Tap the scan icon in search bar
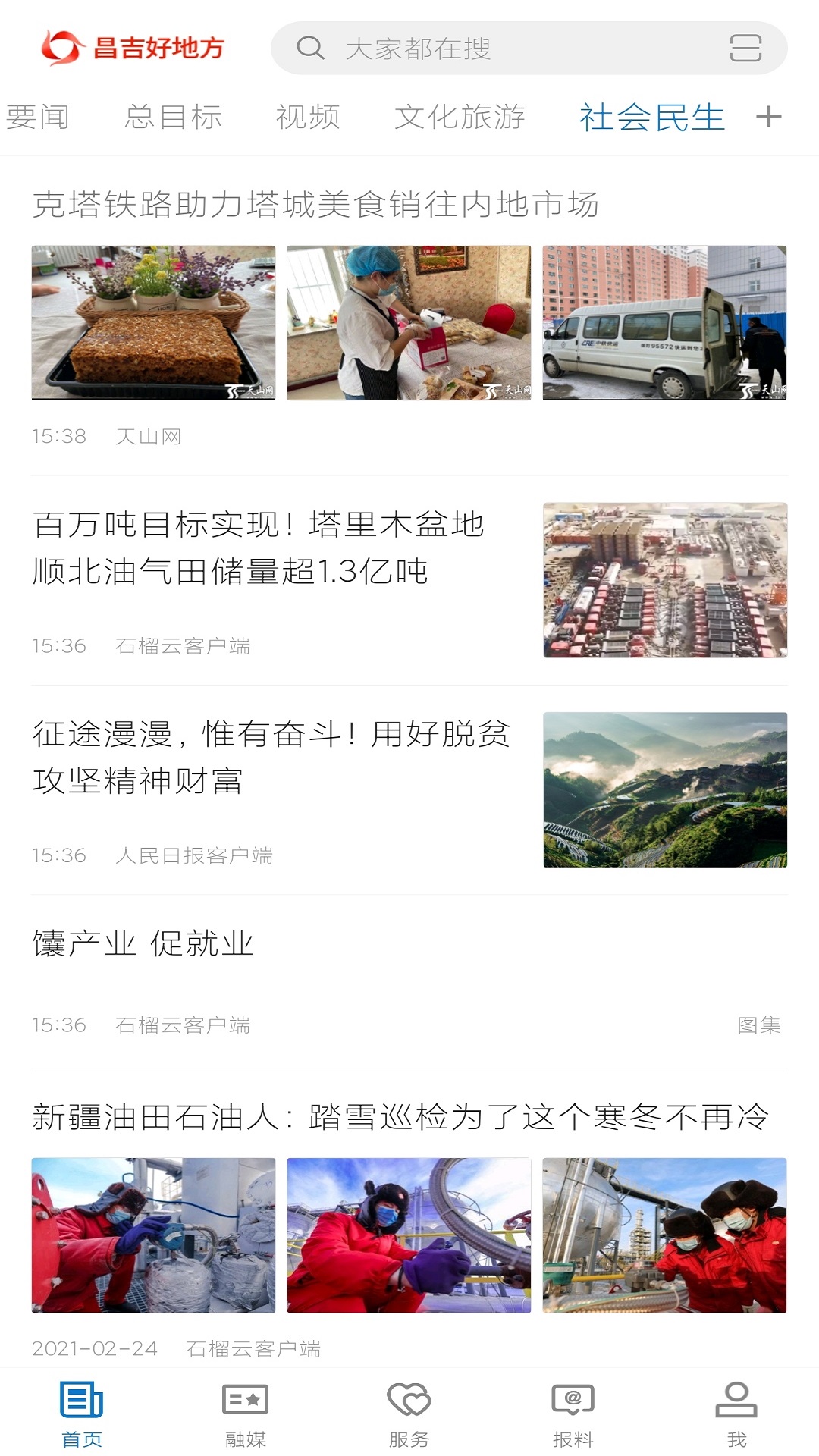This screenshot has height=1456, width=819. click(x=745, y=49)
